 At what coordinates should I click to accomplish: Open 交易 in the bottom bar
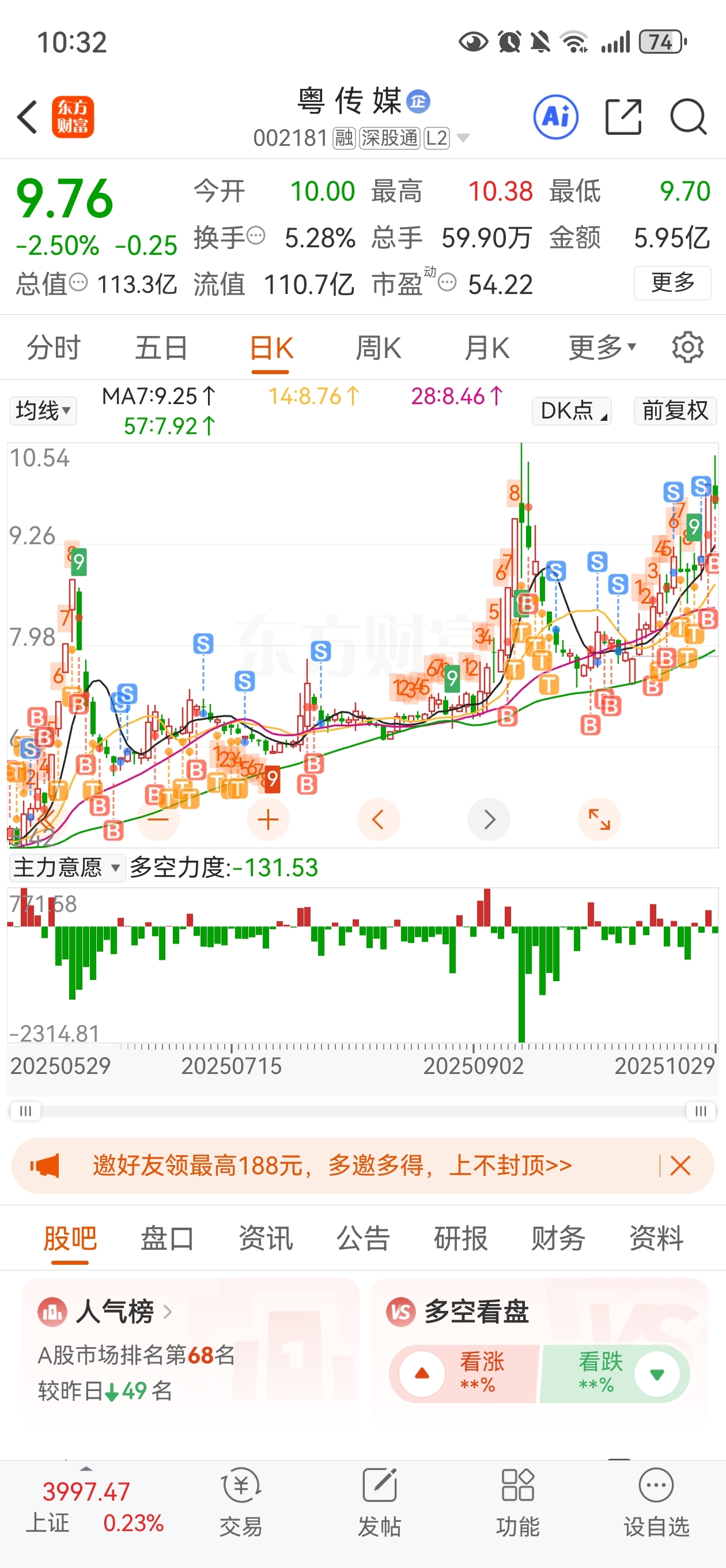[x=241, y=1501]
